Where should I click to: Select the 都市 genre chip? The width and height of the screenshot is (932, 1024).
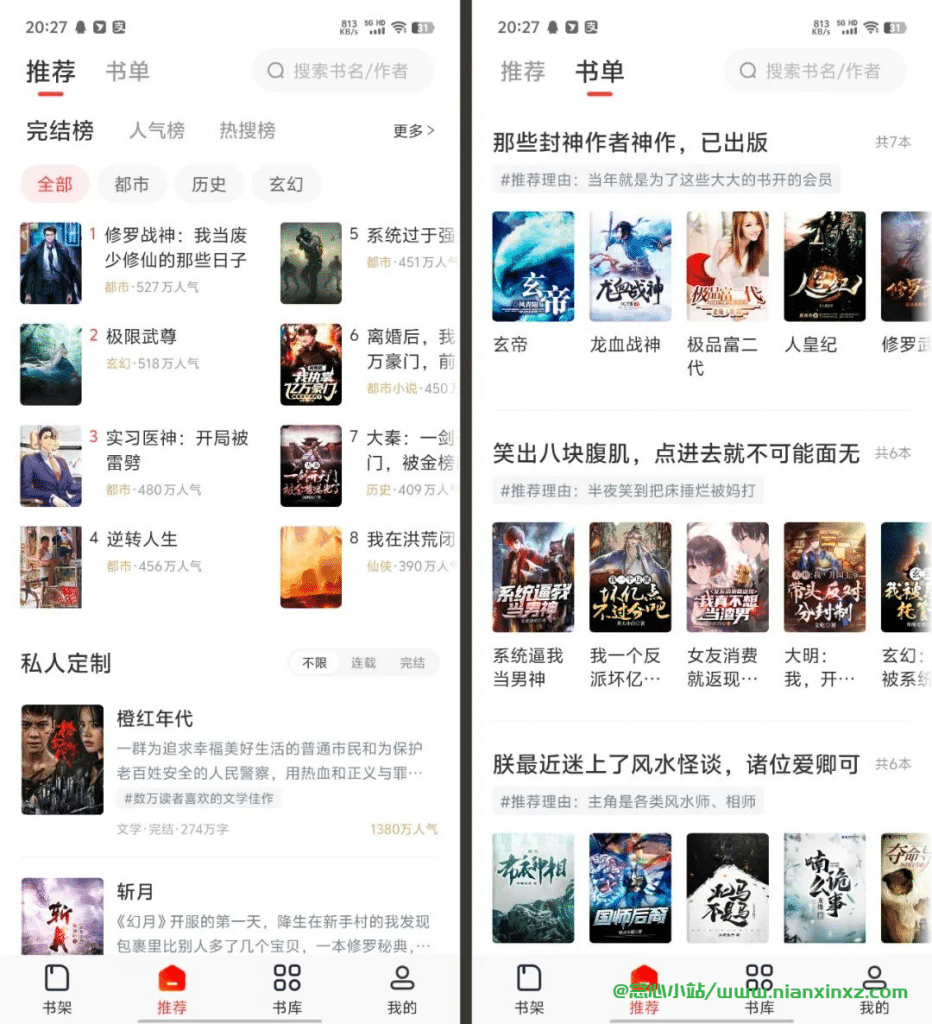tap(132, 184)
